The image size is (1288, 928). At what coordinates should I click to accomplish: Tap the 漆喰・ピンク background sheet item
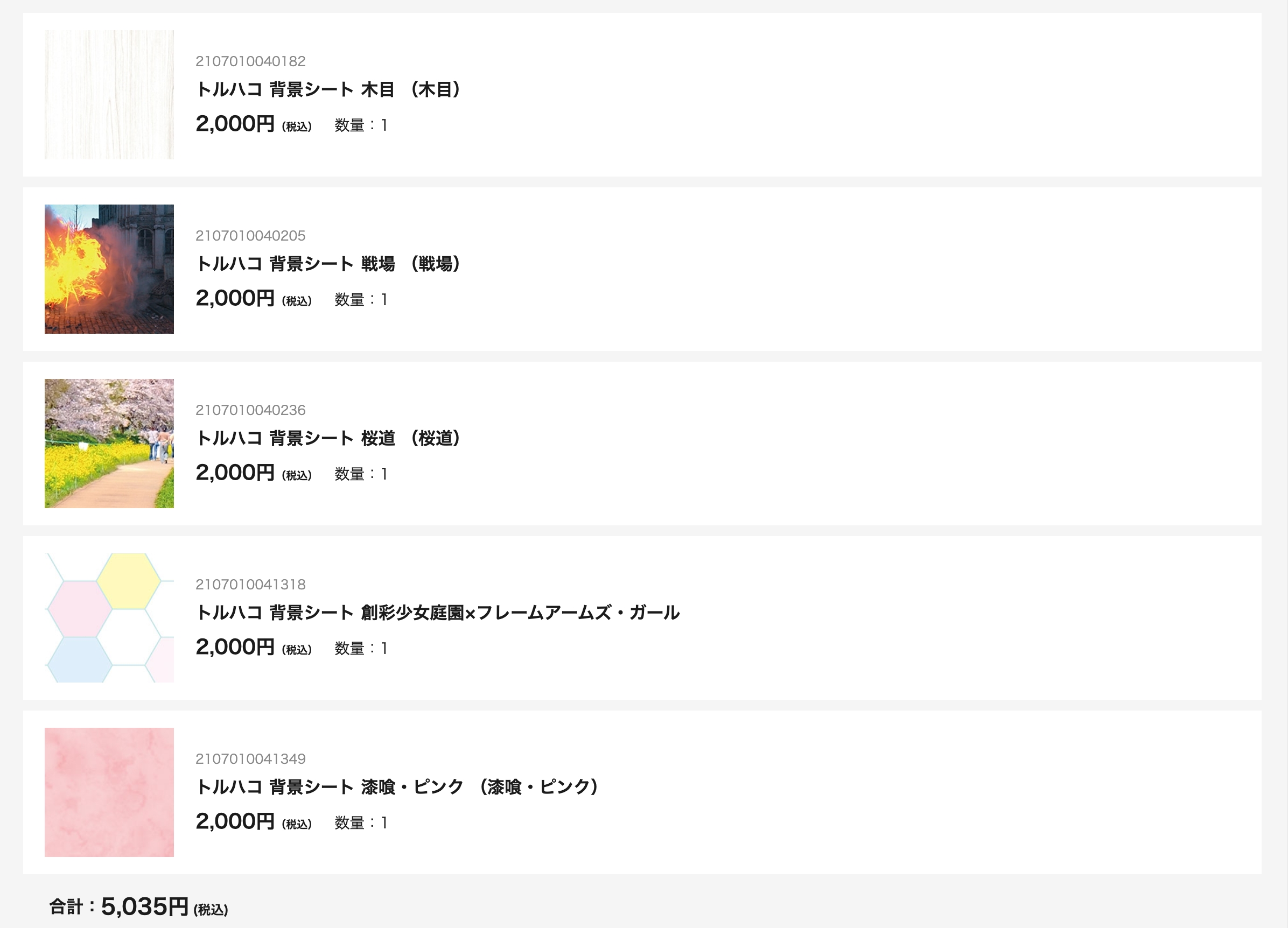[x=396, y=786]
